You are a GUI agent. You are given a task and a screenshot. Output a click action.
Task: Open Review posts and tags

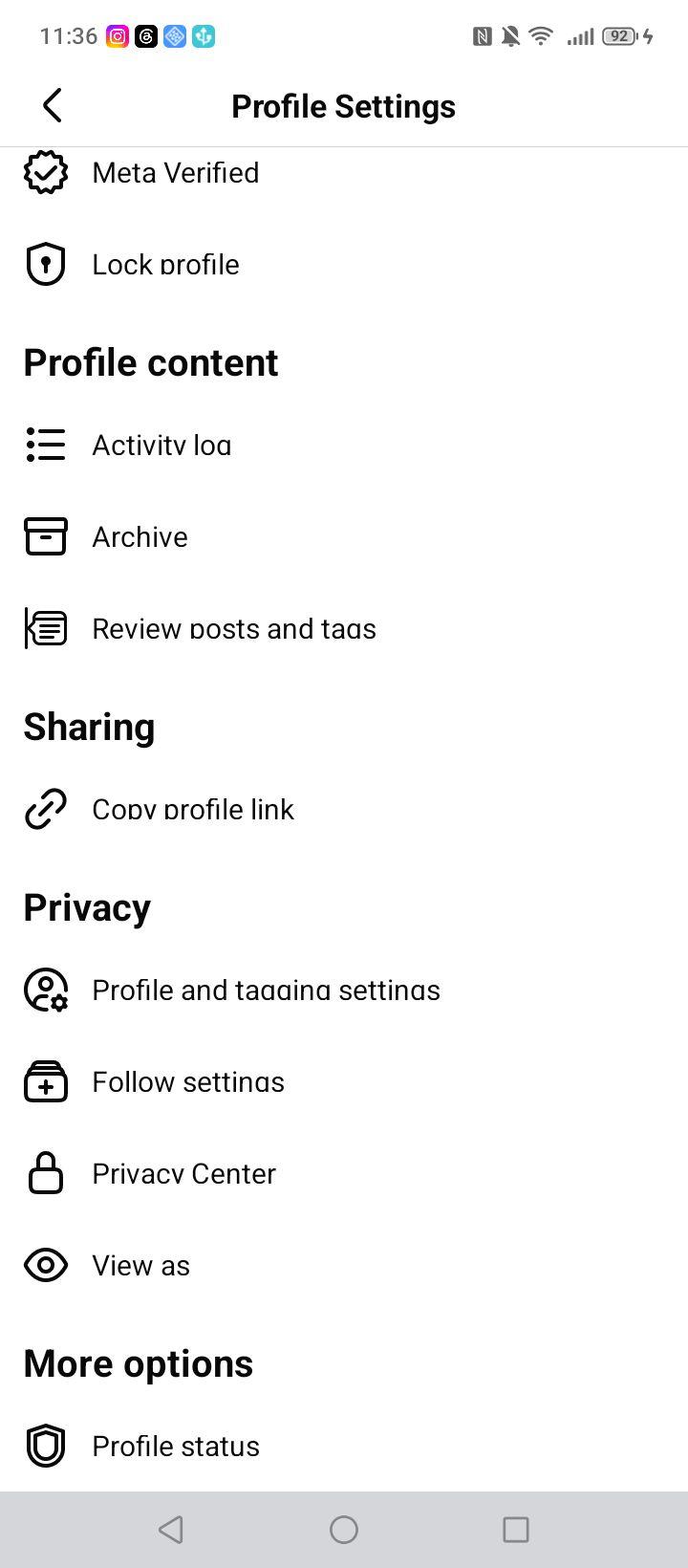pos(344,629)
